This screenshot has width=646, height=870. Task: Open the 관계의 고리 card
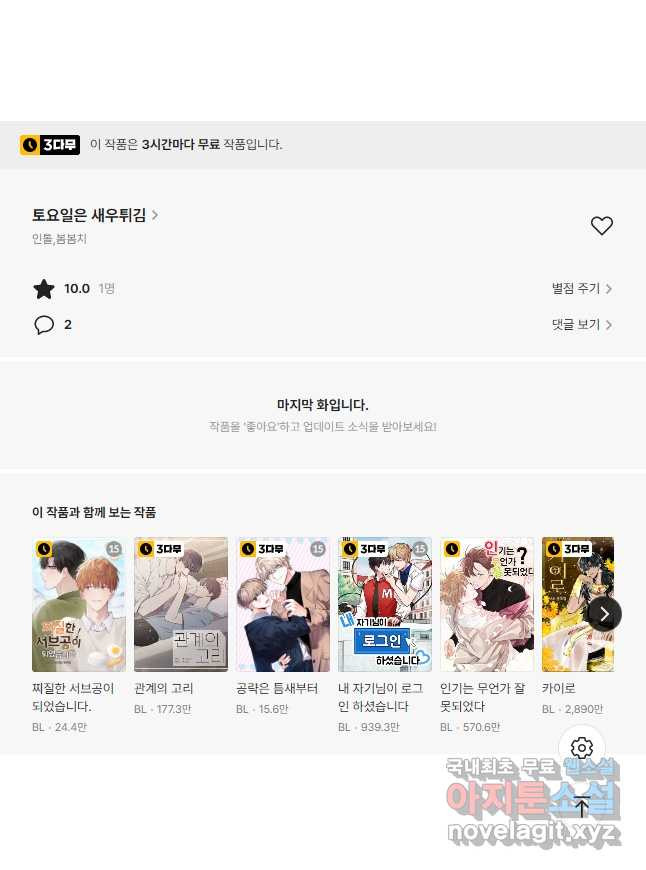pyautogui.click(x=181, y=604)
